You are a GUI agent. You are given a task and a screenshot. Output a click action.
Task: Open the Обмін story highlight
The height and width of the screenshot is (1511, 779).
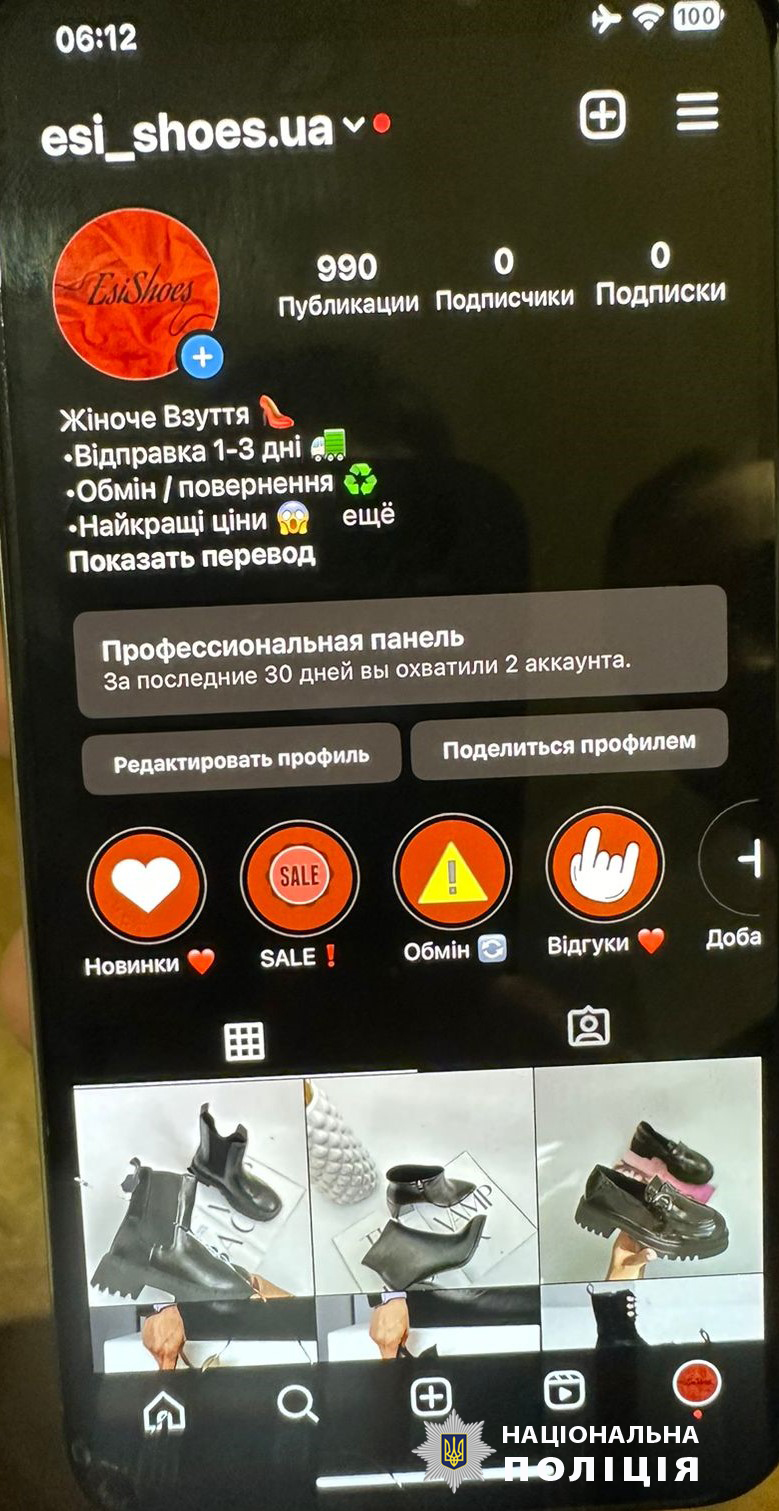click(452, 873)
